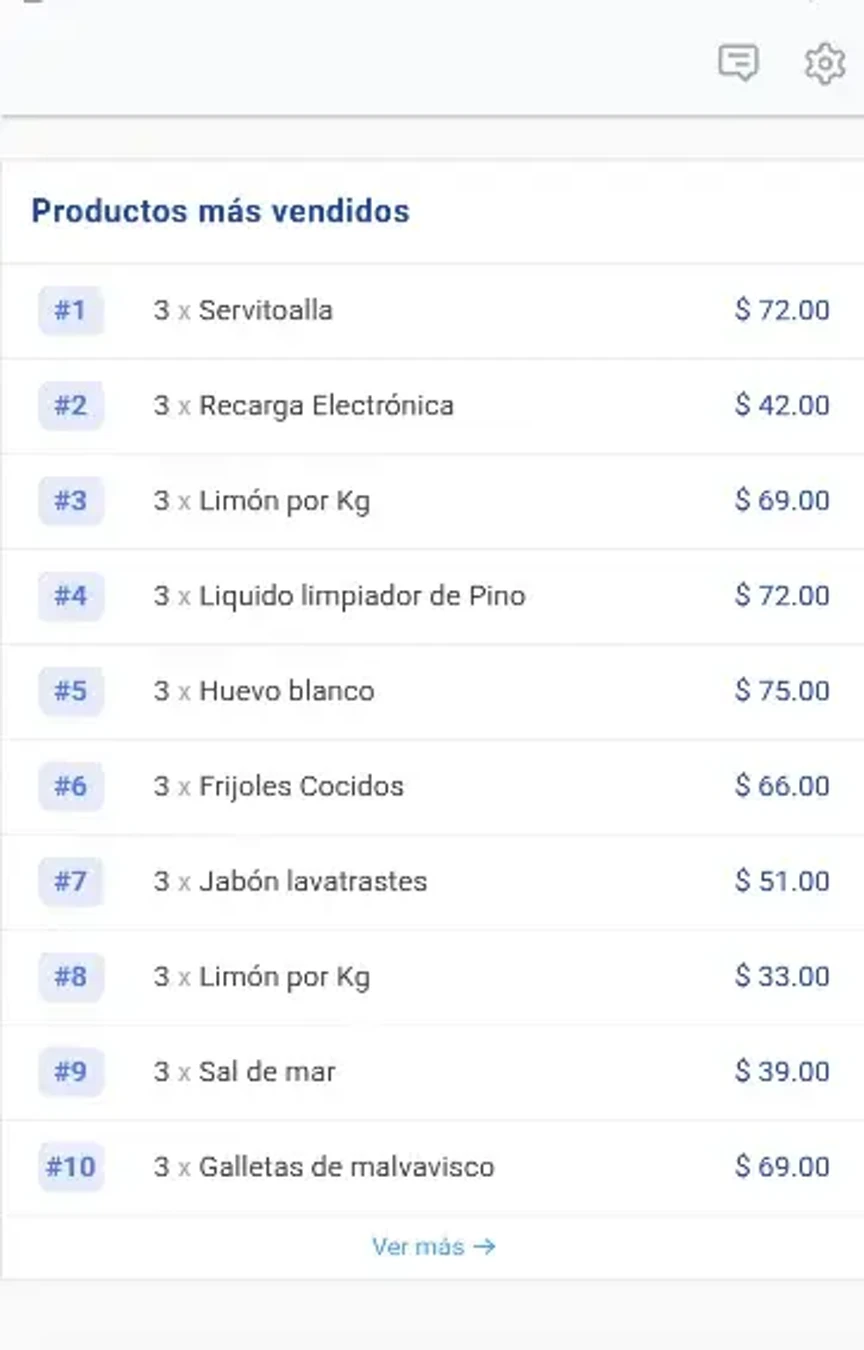Click the #10 rank badge

71,1166
